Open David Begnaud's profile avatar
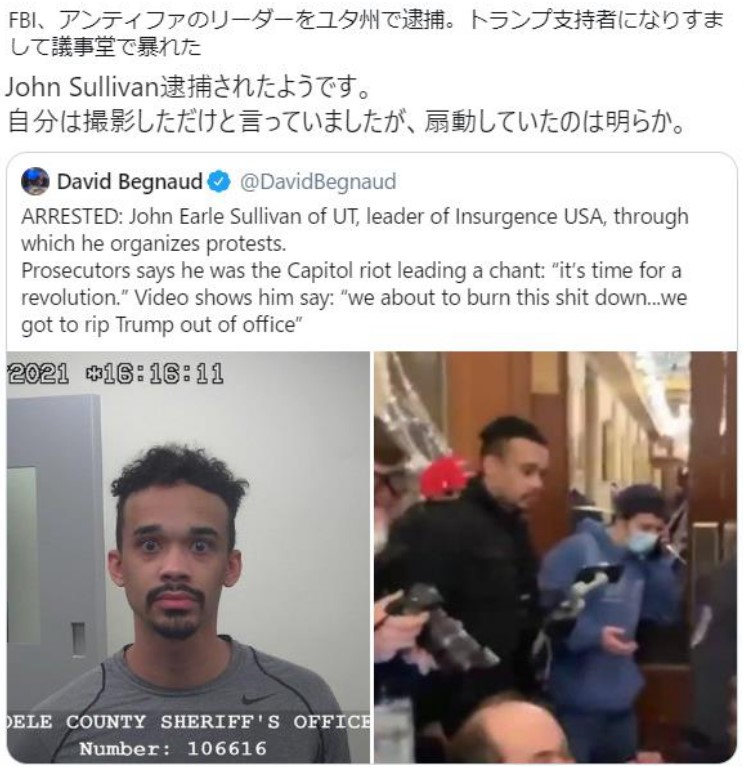 point(35,182)
